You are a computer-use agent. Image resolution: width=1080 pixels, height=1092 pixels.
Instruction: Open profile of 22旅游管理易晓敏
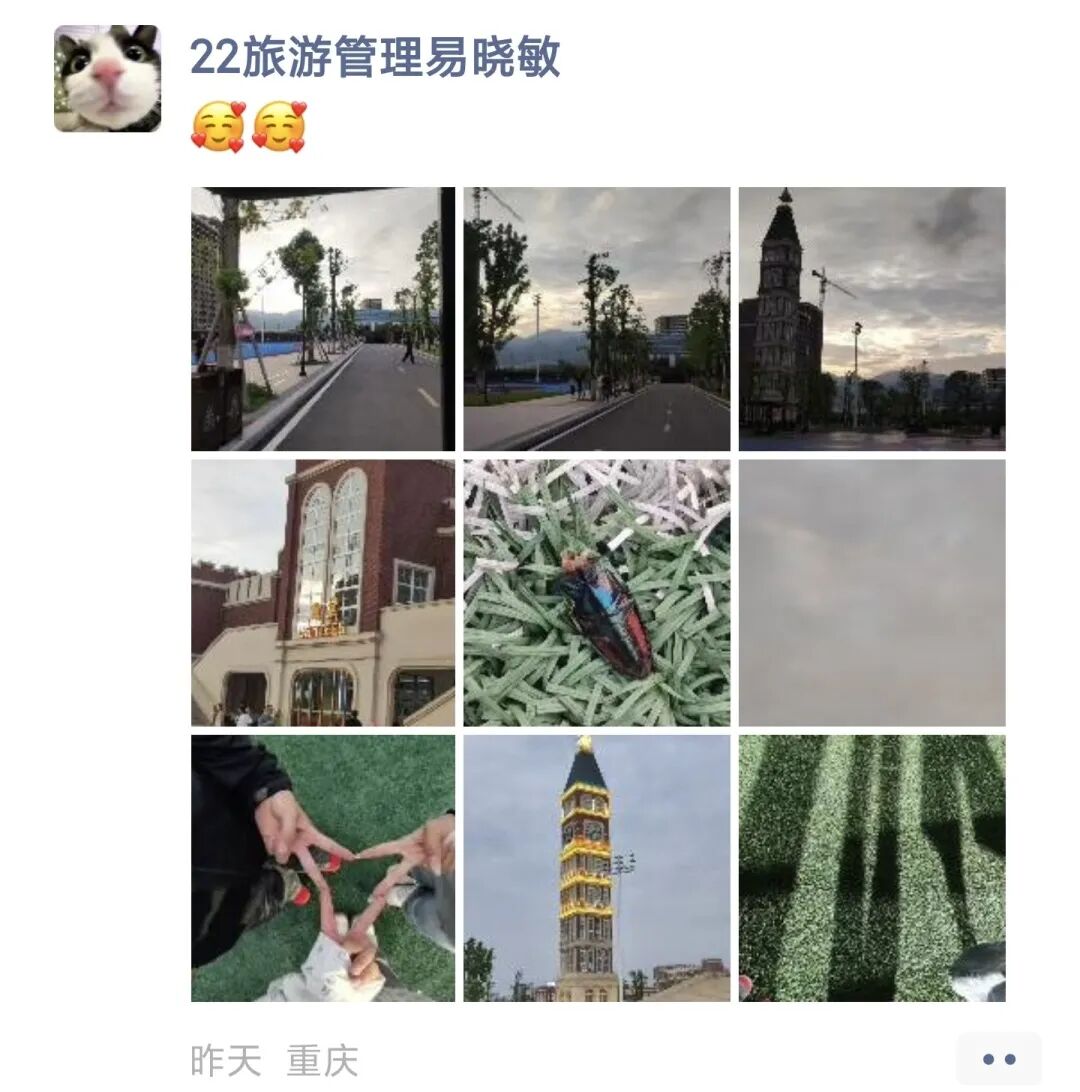tap(375, 57)
